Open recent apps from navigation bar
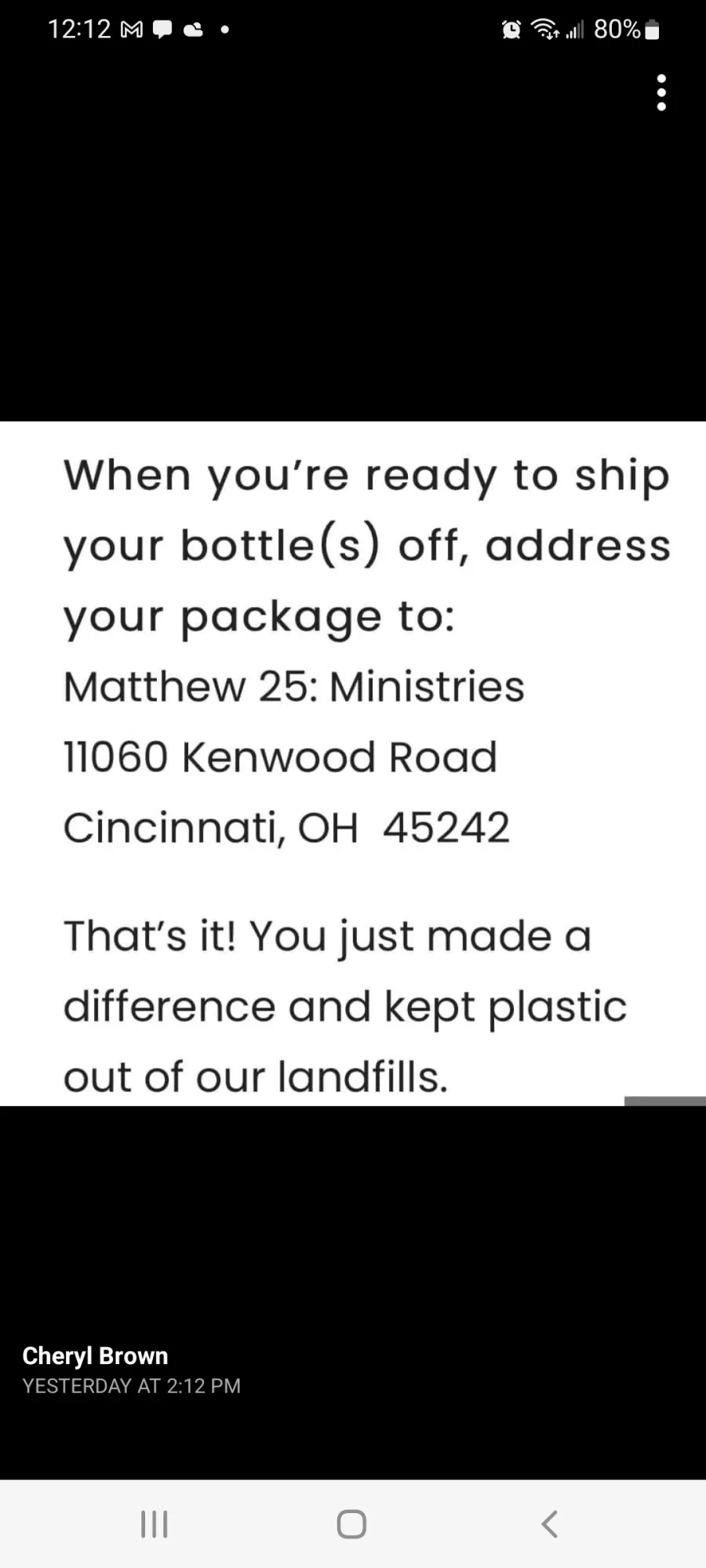 (x=154, y=1524)
